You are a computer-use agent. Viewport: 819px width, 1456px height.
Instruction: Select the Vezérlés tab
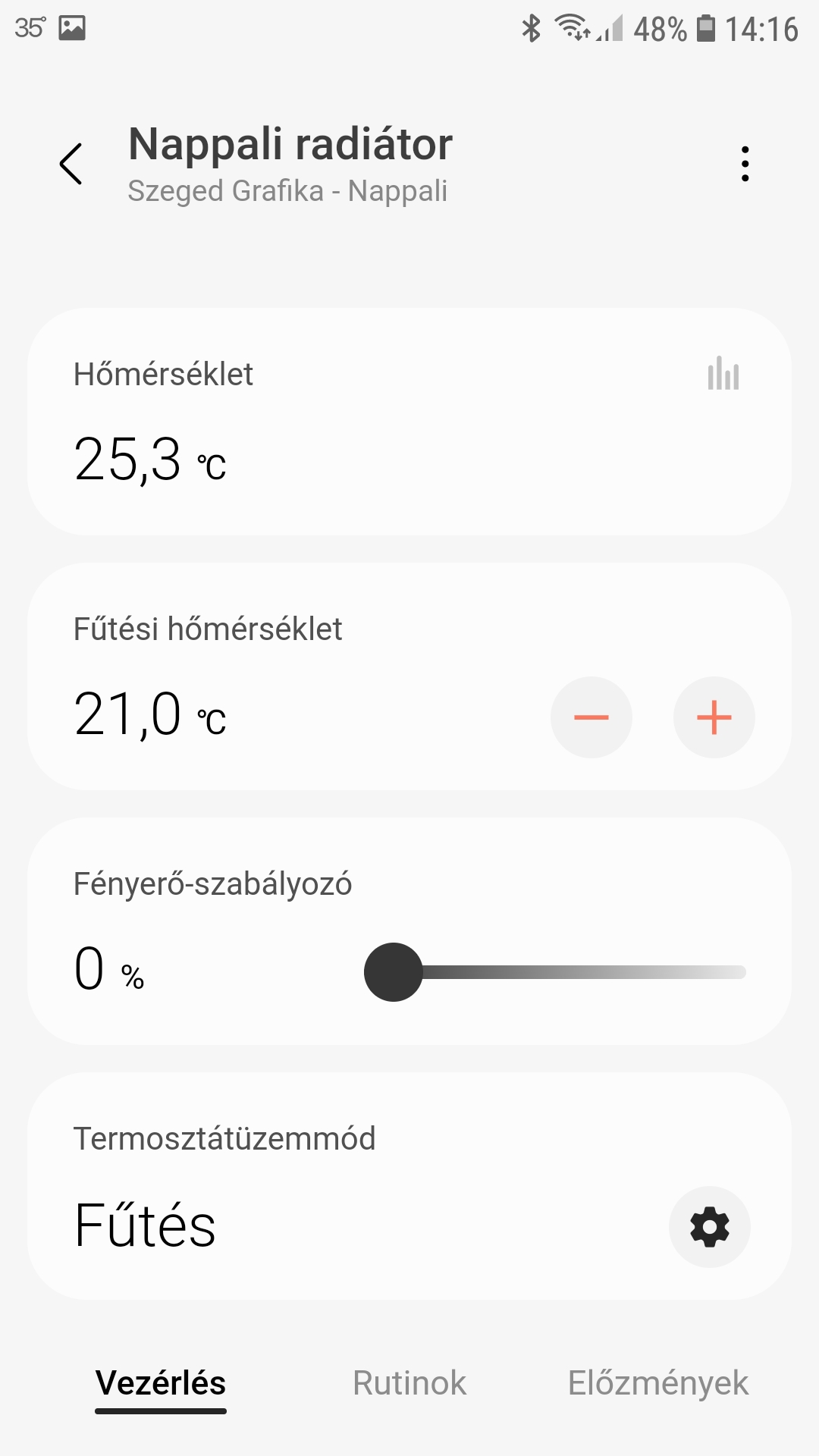(161, 1383)
